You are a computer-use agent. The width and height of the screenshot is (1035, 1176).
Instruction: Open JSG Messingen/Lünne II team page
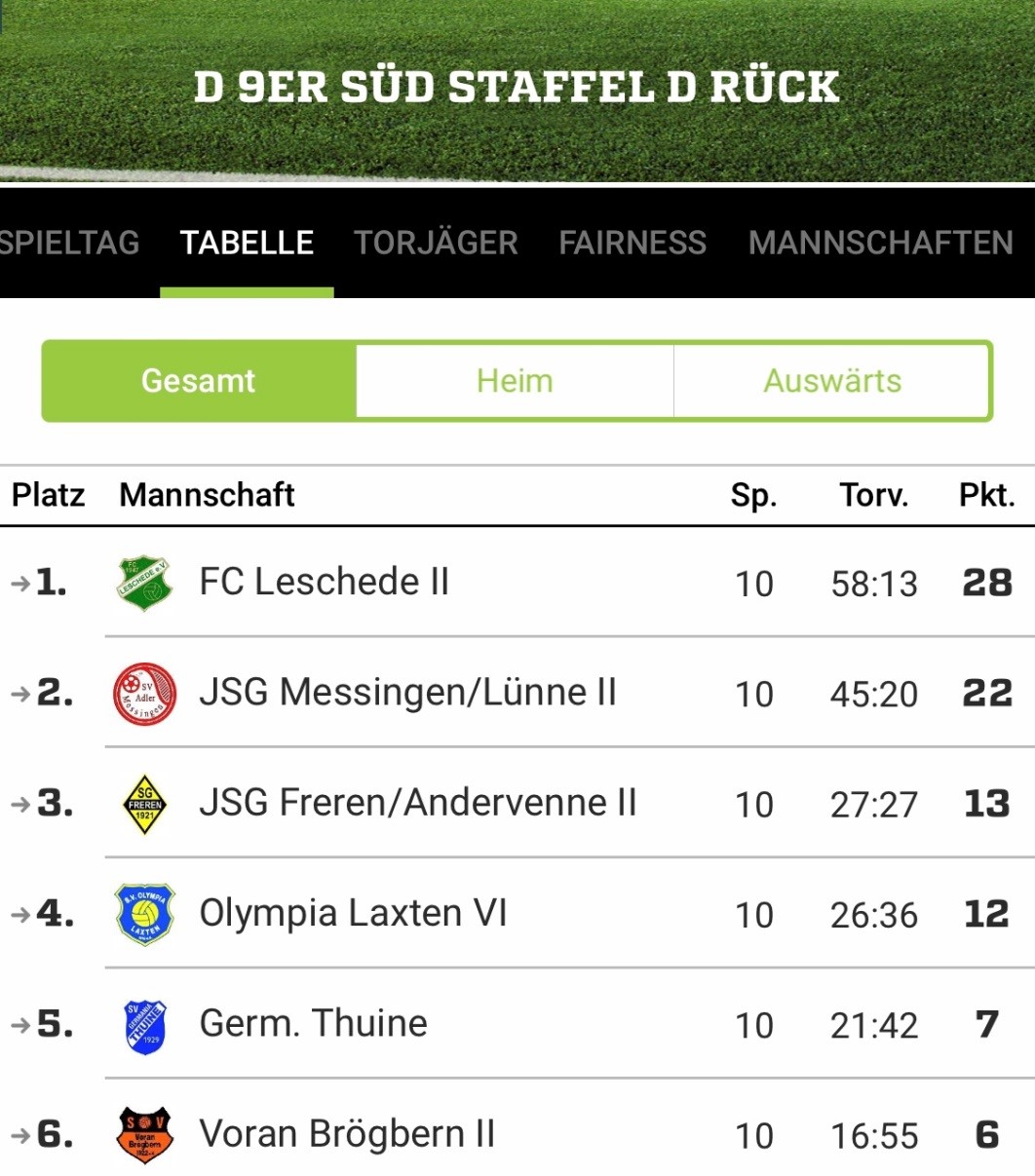[x=407, y=693]
